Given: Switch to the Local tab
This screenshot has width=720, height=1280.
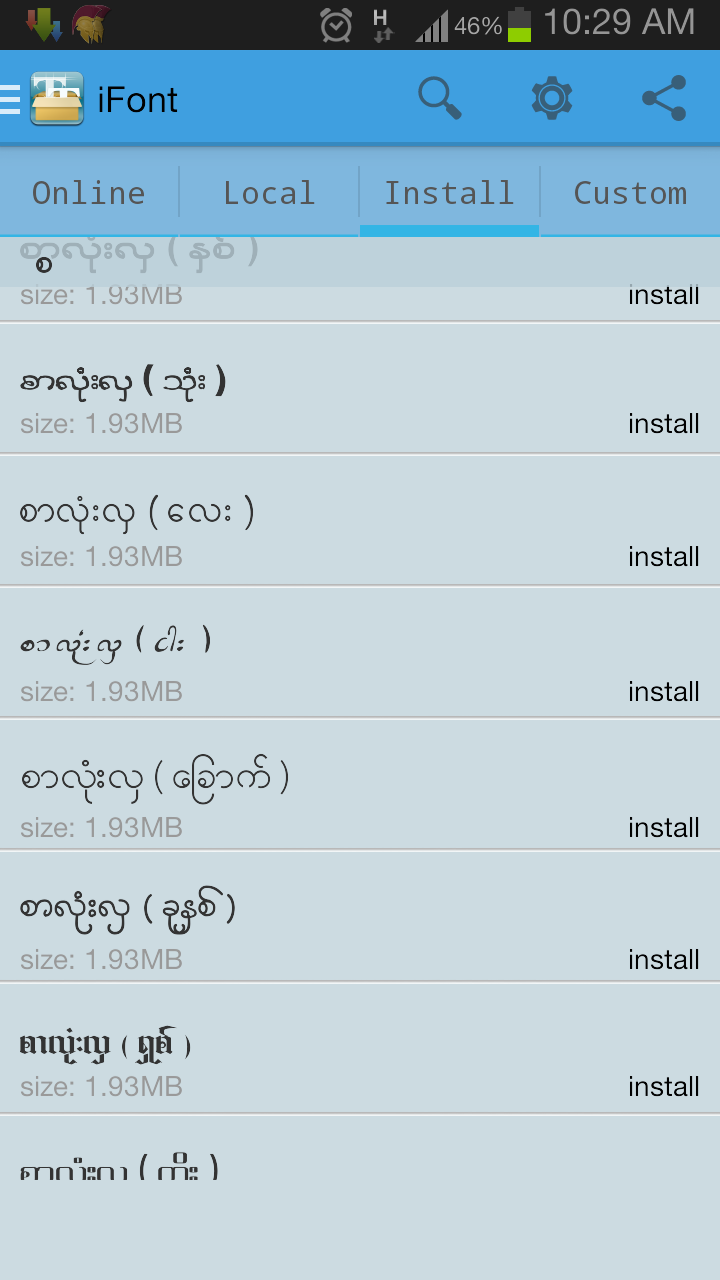Looking at the screenshot, I should click(x=269, y=193).
